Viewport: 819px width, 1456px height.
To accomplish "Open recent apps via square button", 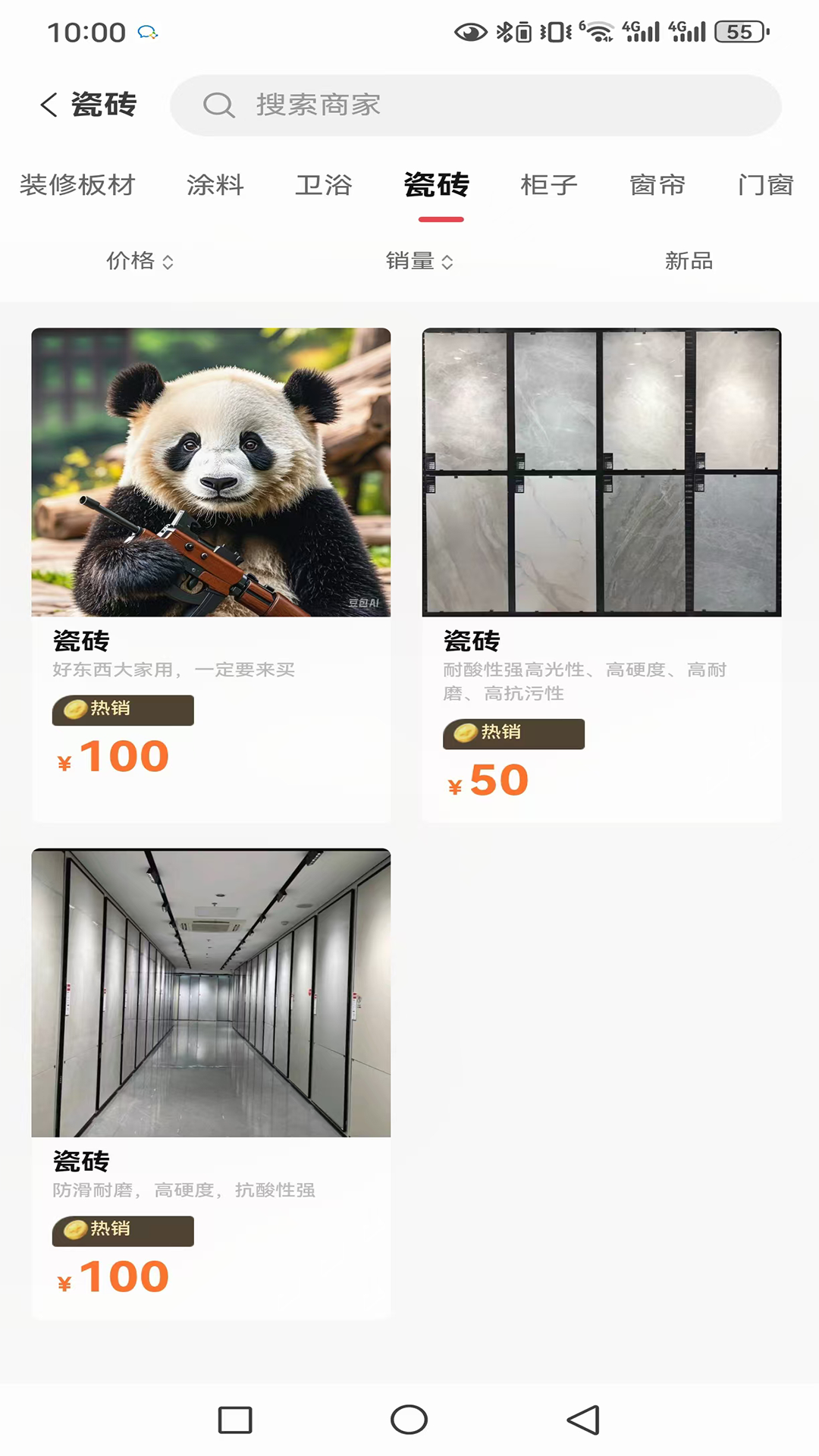I will point(235,1420).
